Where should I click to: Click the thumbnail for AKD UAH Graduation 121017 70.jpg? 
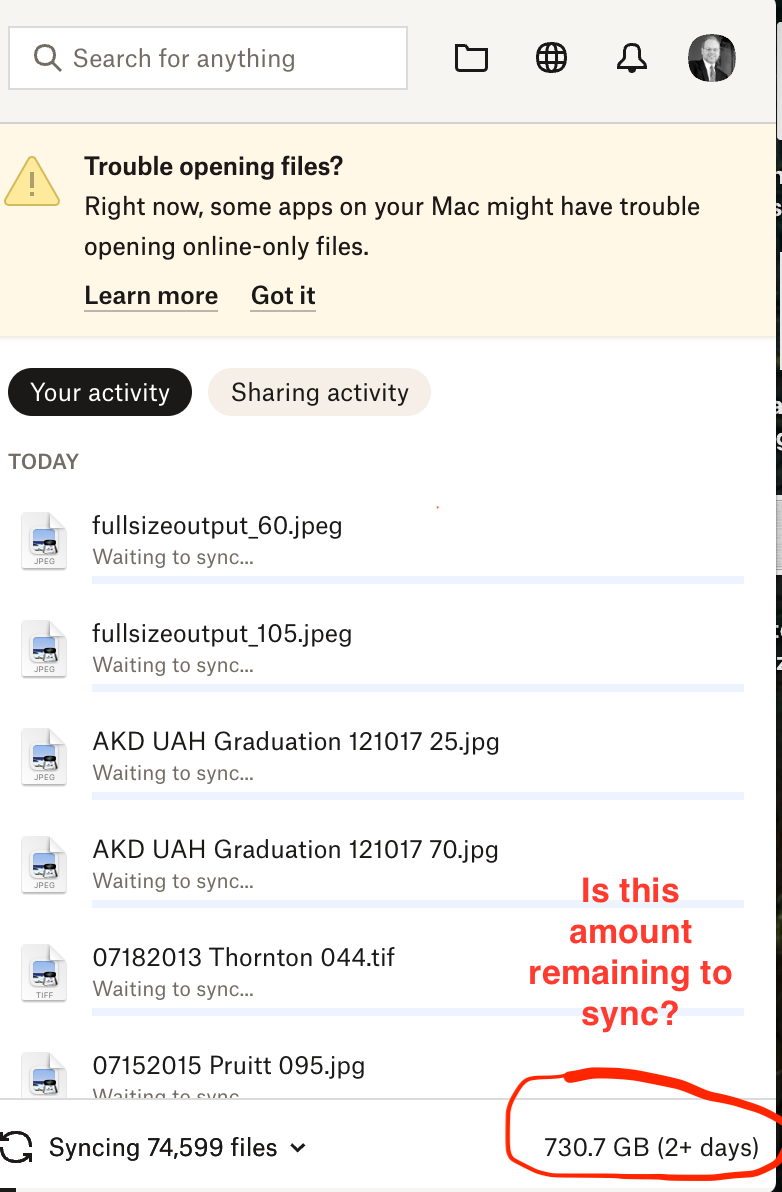click(x=44, y=864)
